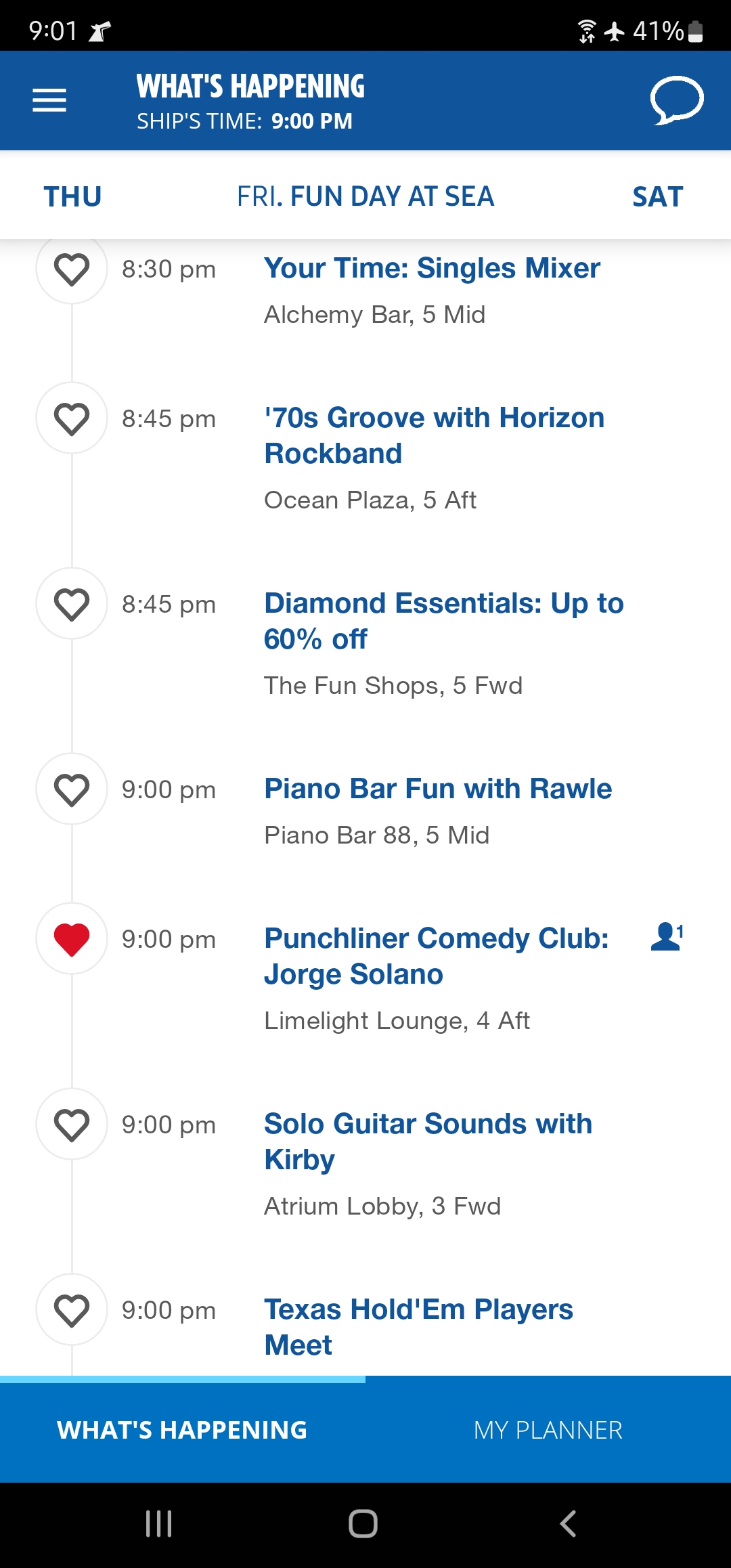View attendee icon on Punchliner Comedy Club
Screen dimensions: 731x1568
pos(667,936)
